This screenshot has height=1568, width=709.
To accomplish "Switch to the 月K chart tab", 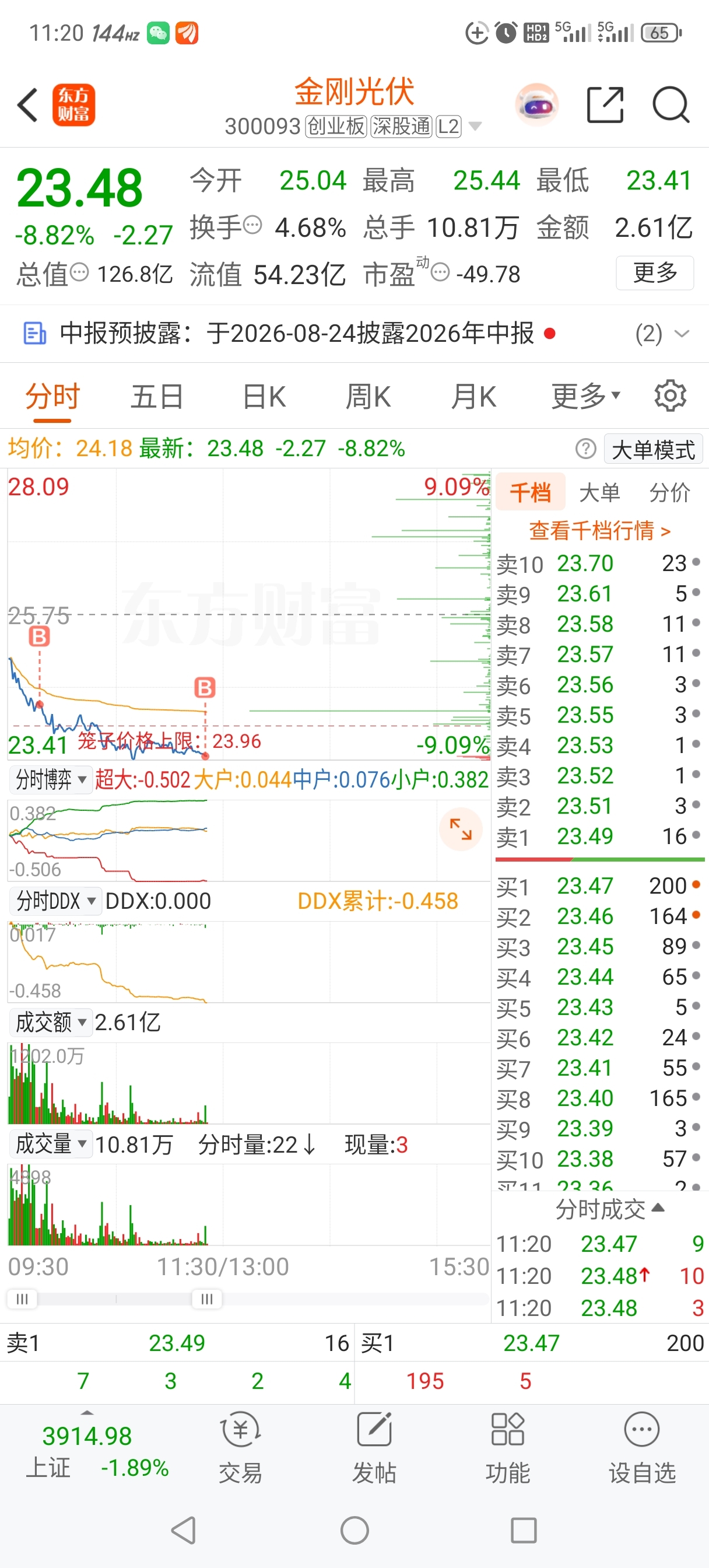I will (473, 397).
